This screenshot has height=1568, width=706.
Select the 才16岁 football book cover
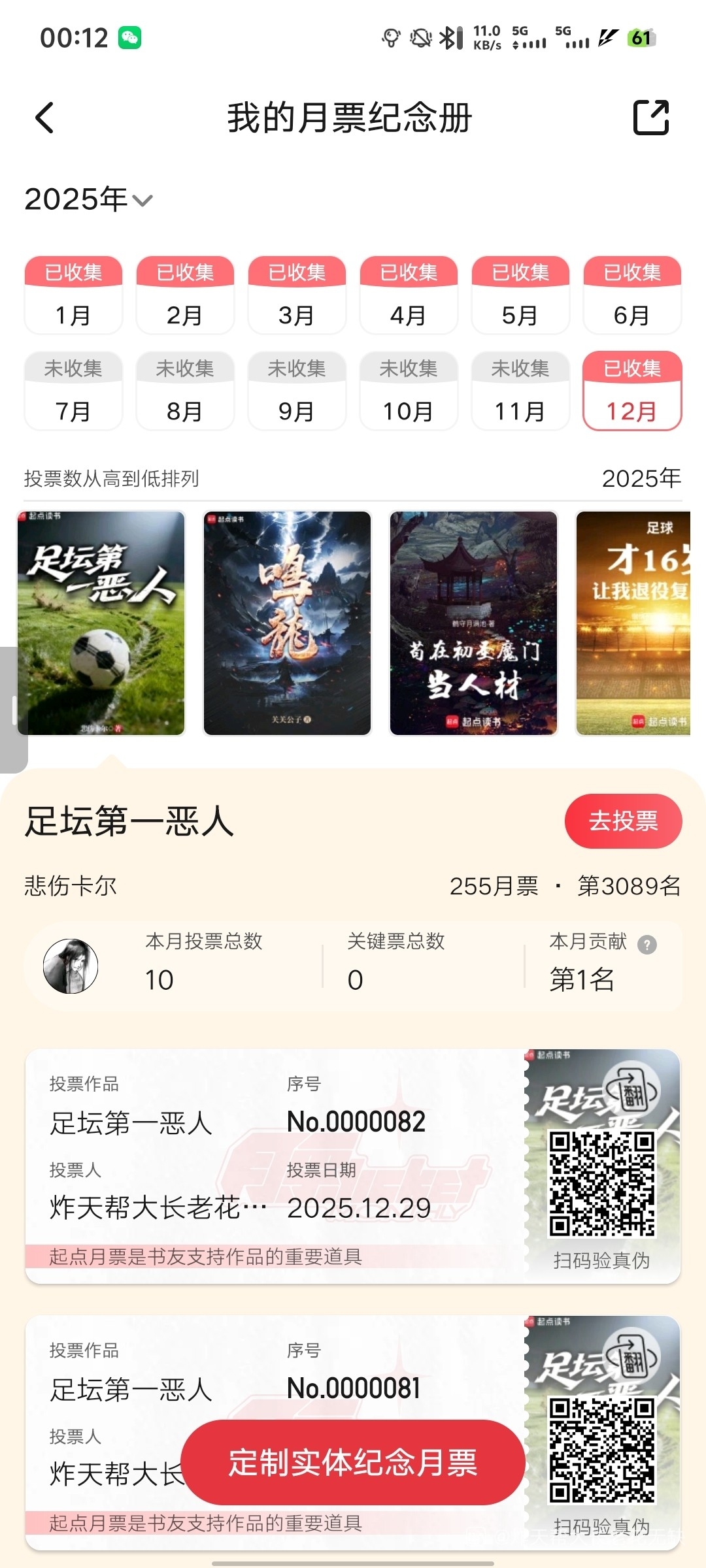tap(633, 623)
